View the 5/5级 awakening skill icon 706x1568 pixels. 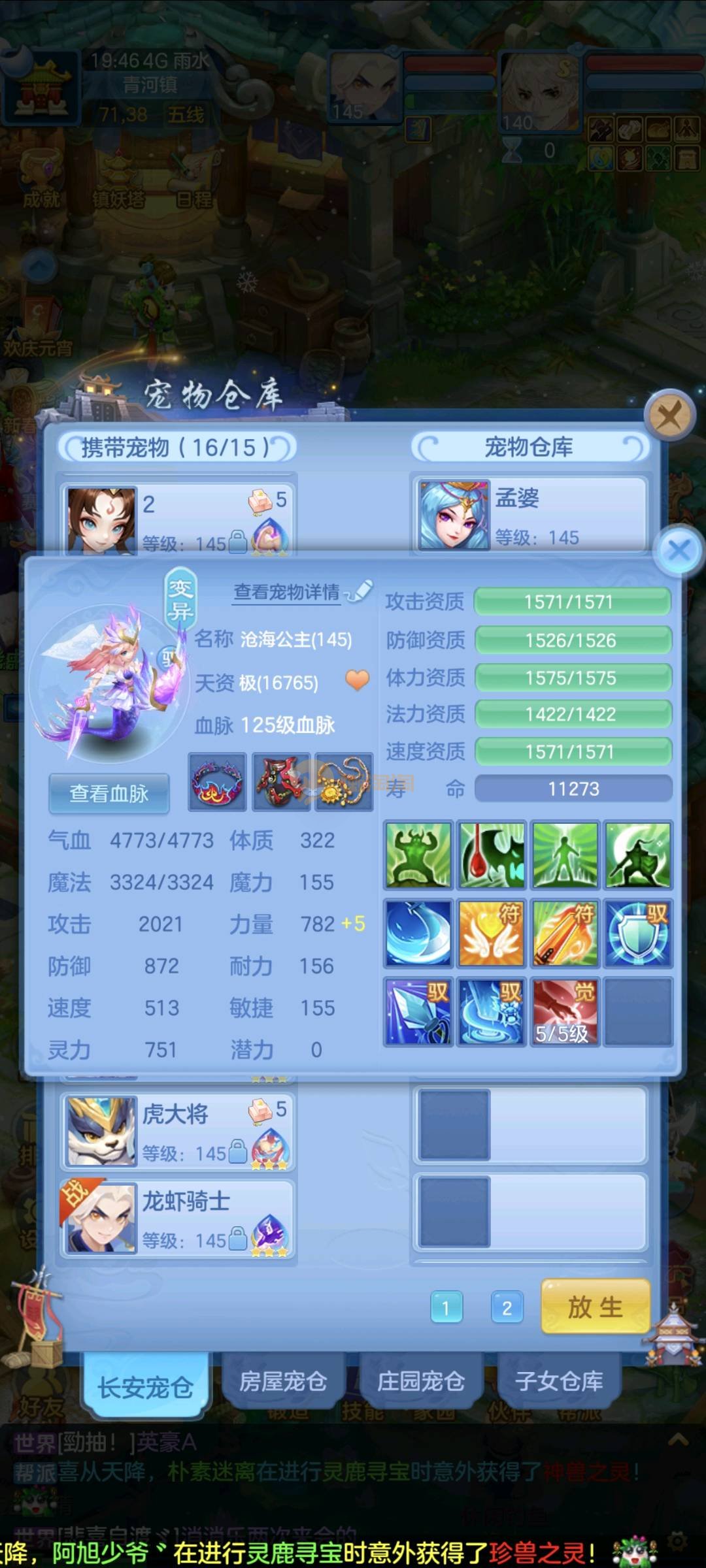[565, 1011]
